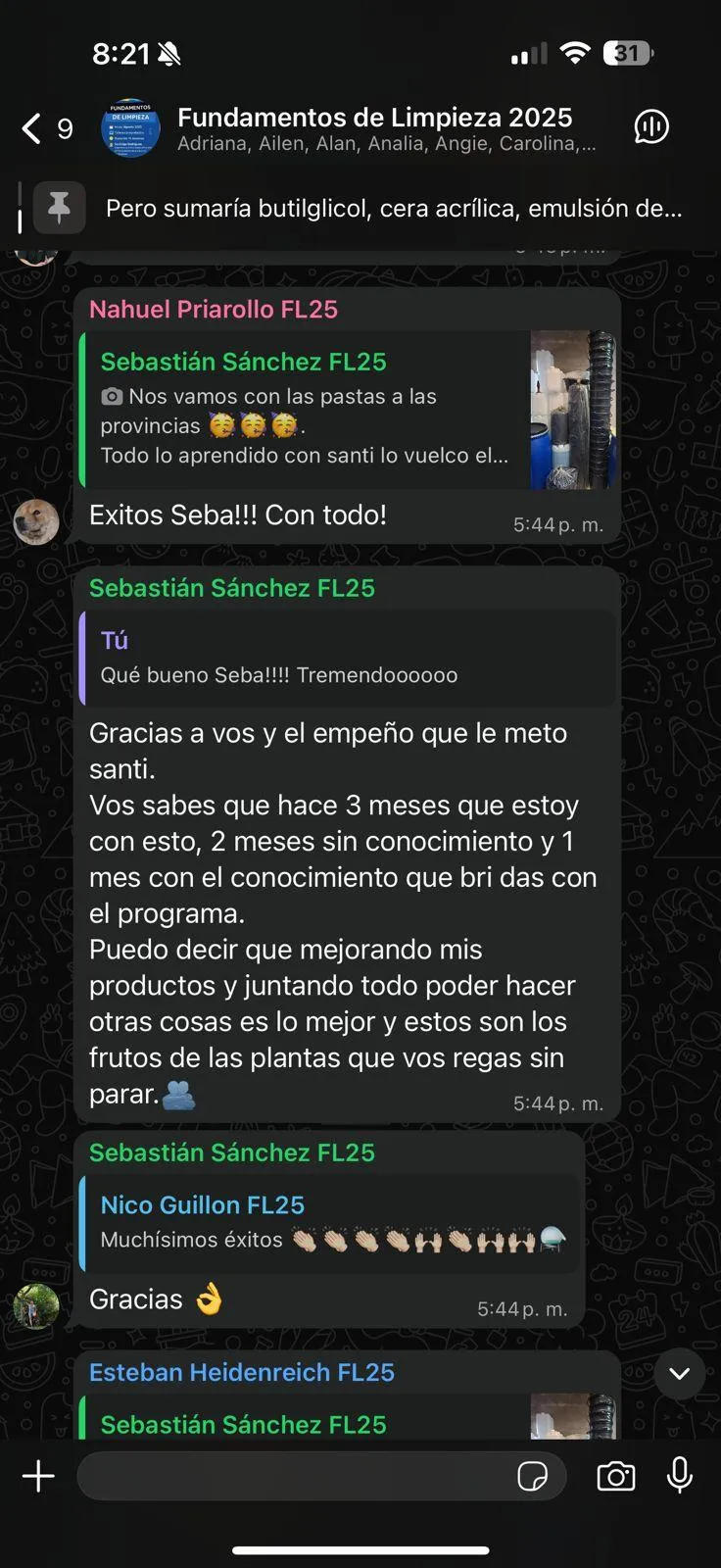Open Sebastián Sánchez's profile avatar

[36, 1305]
